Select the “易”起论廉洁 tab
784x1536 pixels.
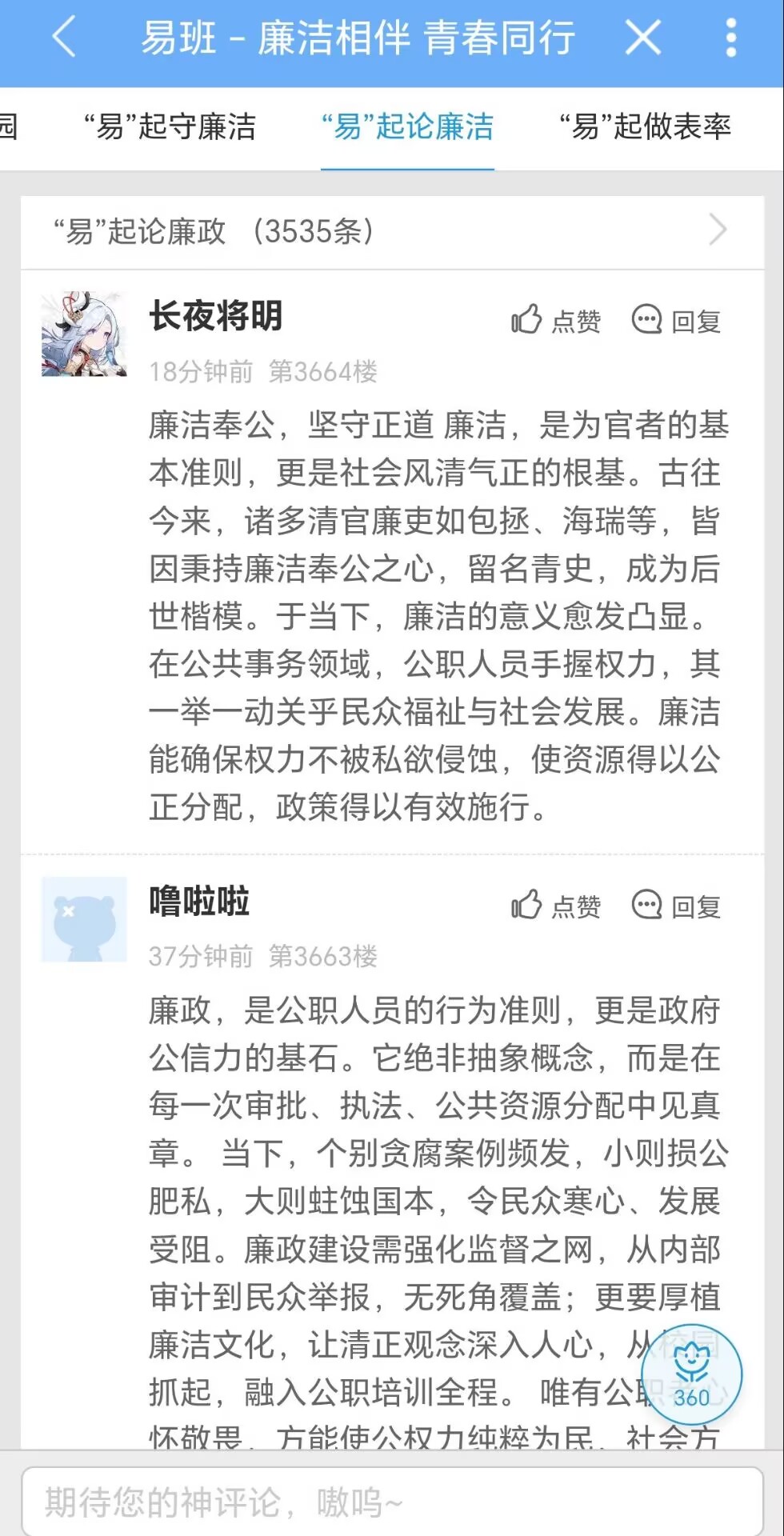click(x=407, y=126)
